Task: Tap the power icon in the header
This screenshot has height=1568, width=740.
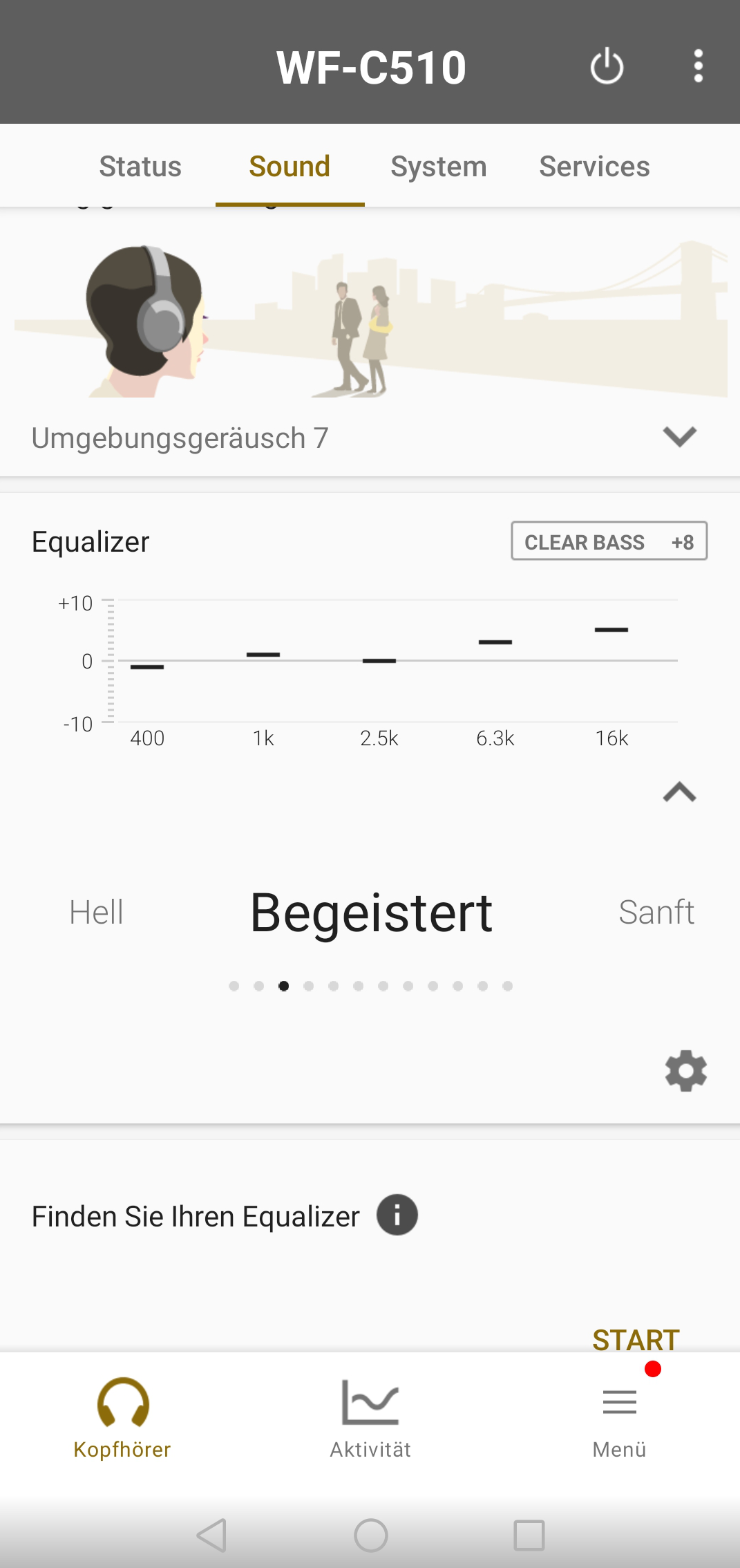Action: click(607, 66)
